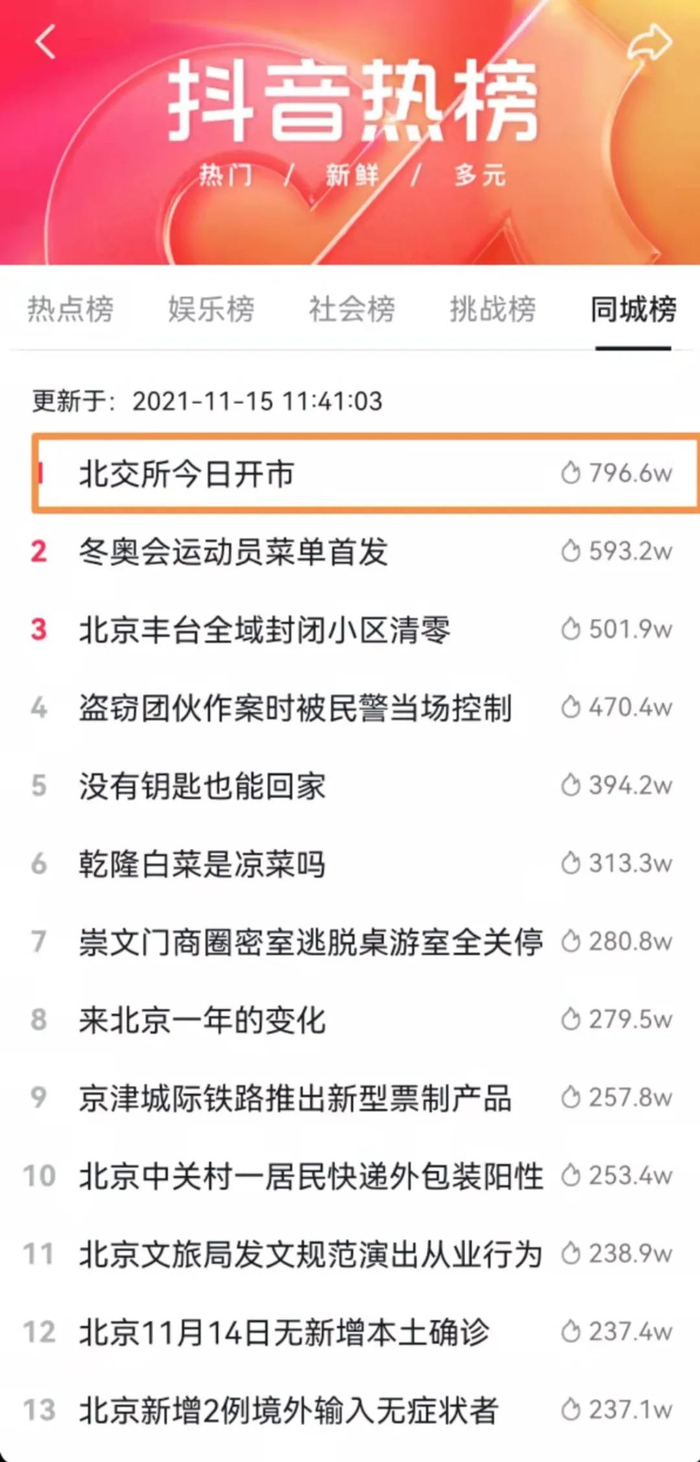The height and width of the screenshot is (1462, 700).
Task: Open 乾隆白菜是凉菜吗
Action: (202, 864)
